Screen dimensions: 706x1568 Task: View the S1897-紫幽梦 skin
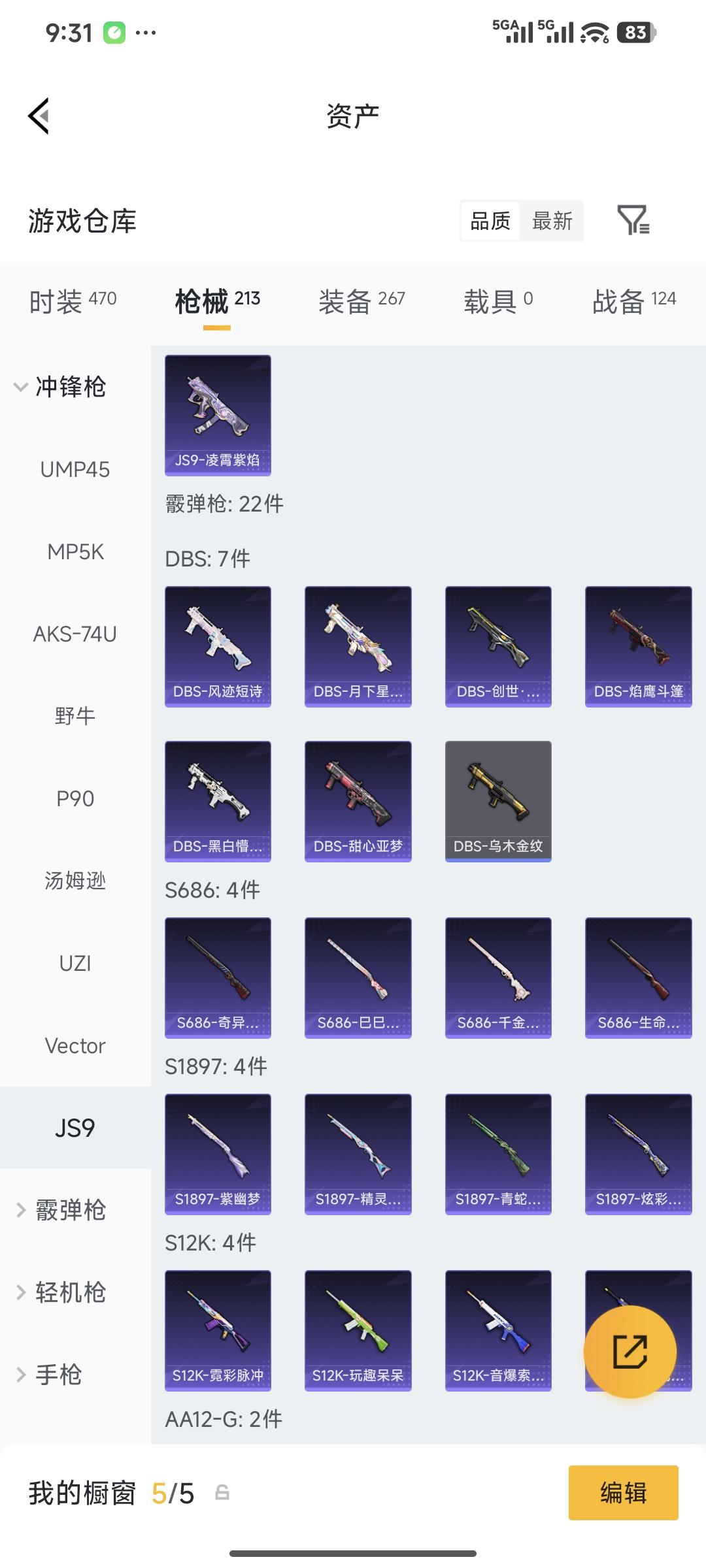click(x=218, y=1154)
